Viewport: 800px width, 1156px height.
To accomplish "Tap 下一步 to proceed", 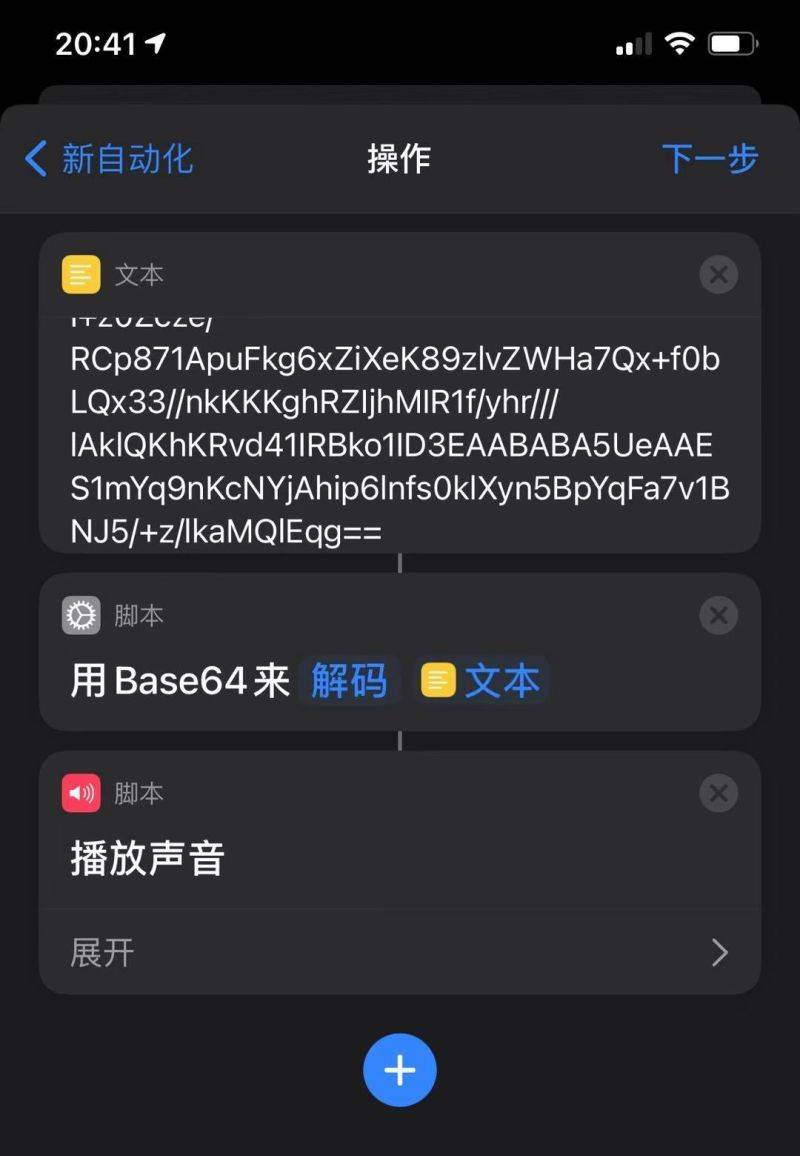I will (x=710, y=160).
